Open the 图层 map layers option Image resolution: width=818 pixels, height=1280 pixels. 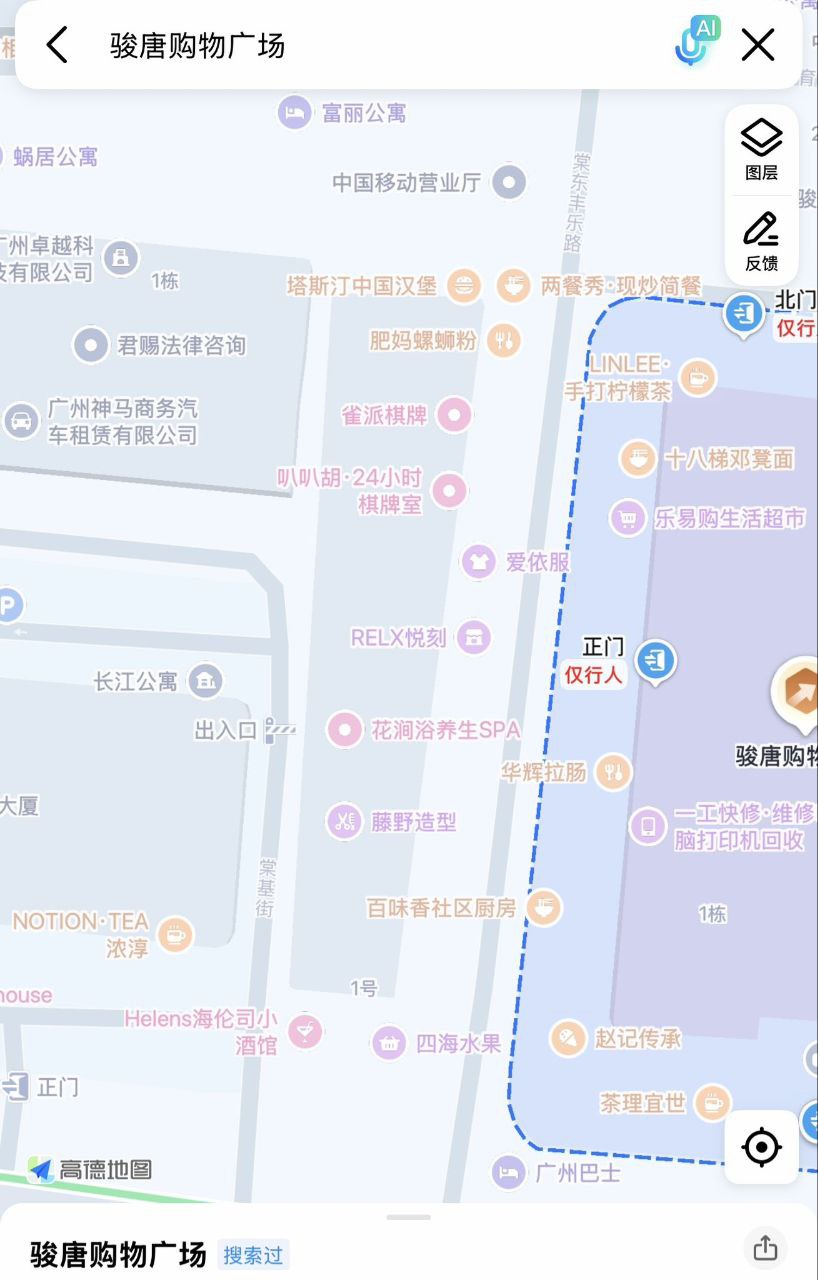click(761, 149)
